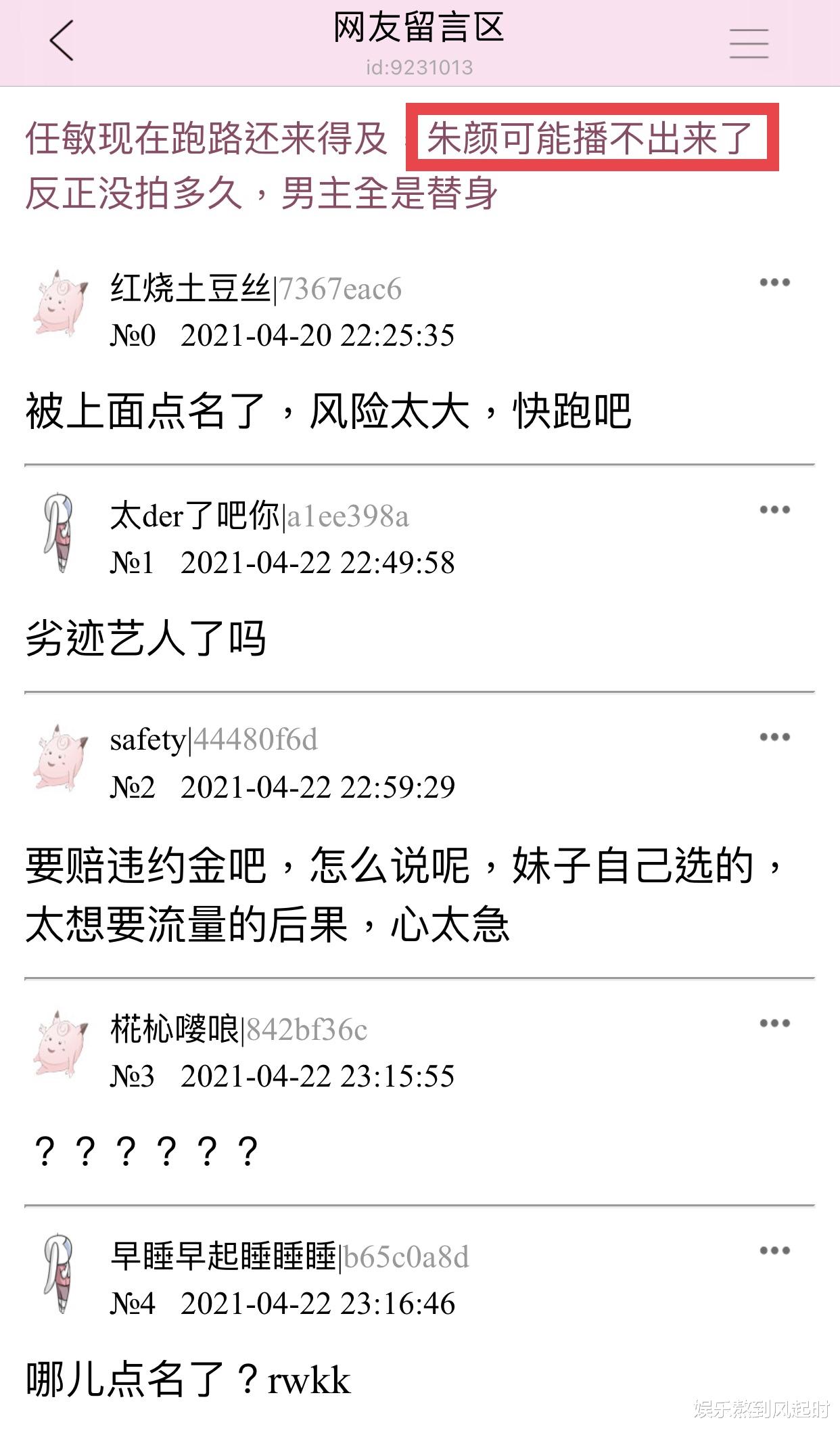The width and height of the screenshot is (840, 1431).
Task: Click the back arrow at top left
Action: (62, 41)
